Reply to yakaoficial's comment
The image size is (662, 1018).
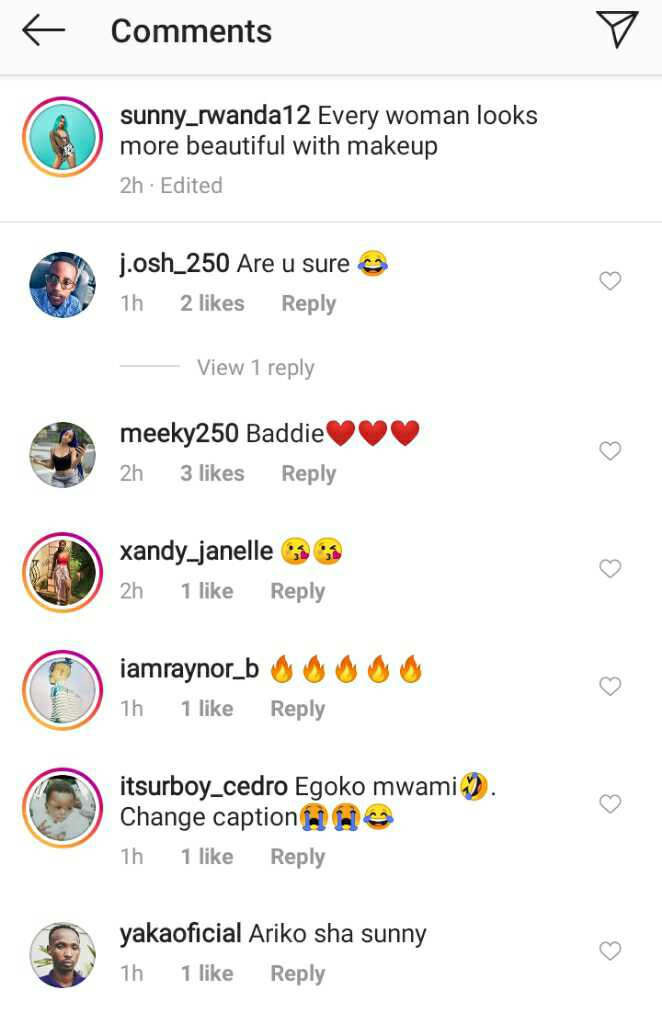coord(297,974)
